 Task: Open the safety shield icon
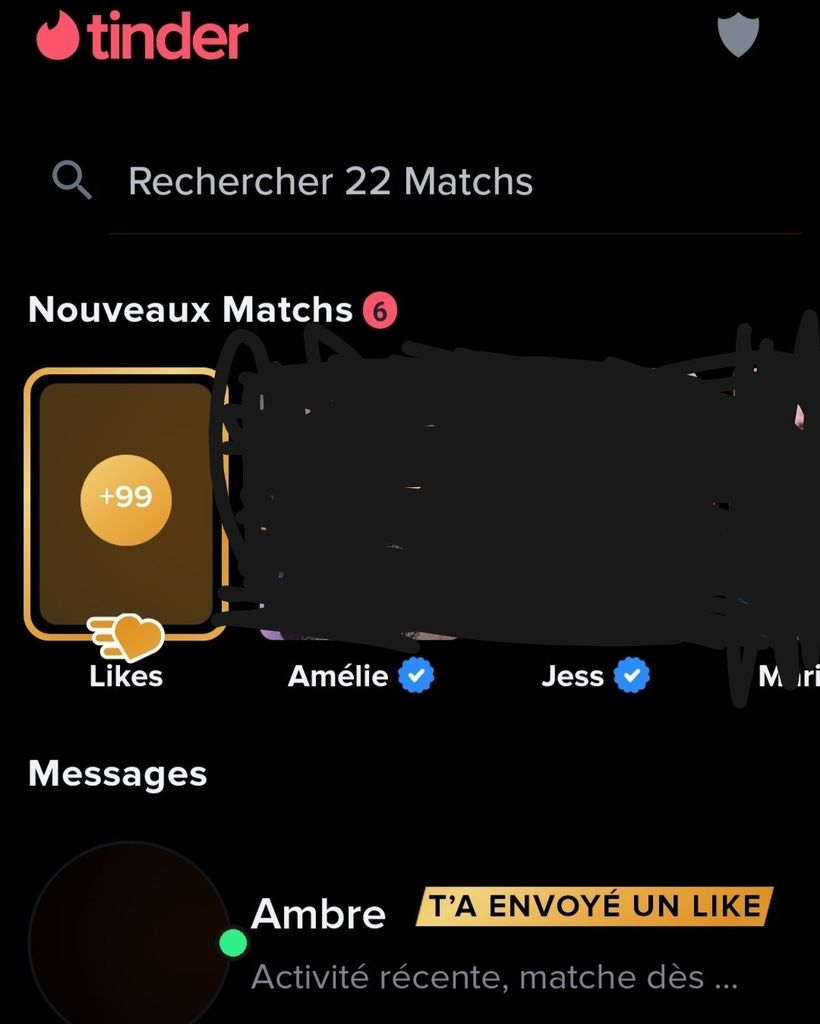point(738,36)
